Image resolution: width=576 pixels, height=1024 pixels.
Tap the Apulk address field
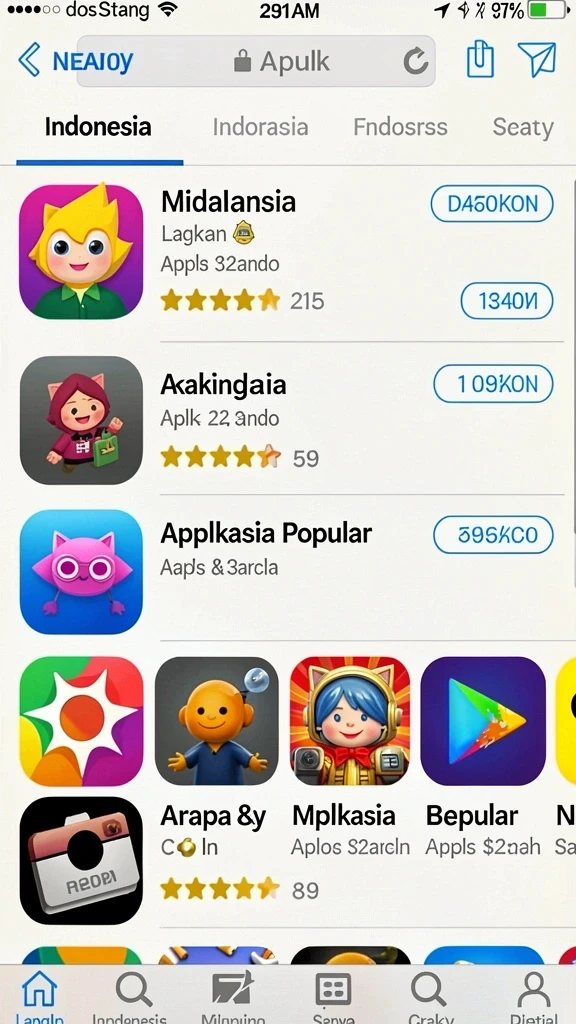(256, 61)
